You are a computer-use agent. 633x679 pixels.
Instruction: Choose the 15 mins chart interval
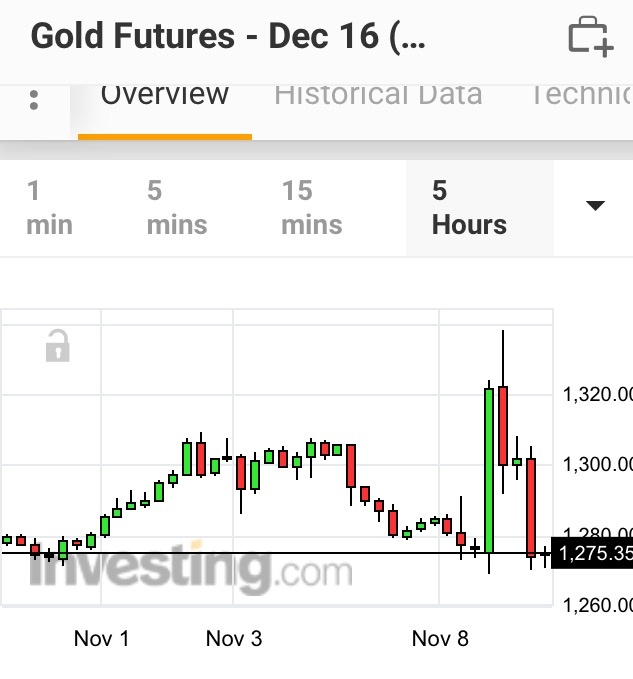click(x=311, y=208)
